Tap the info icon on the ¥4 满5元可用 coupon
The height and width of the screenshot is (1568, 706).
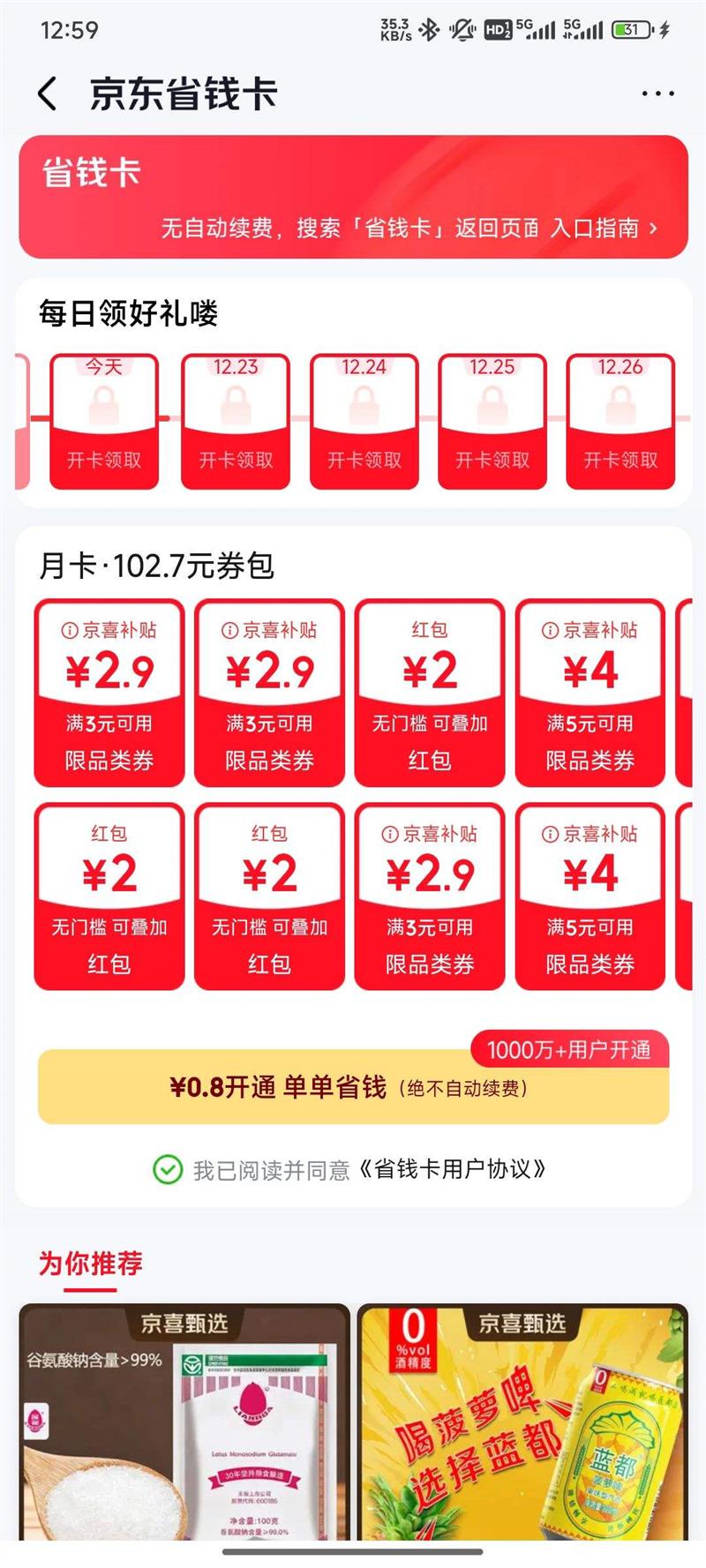pos(551,630)
